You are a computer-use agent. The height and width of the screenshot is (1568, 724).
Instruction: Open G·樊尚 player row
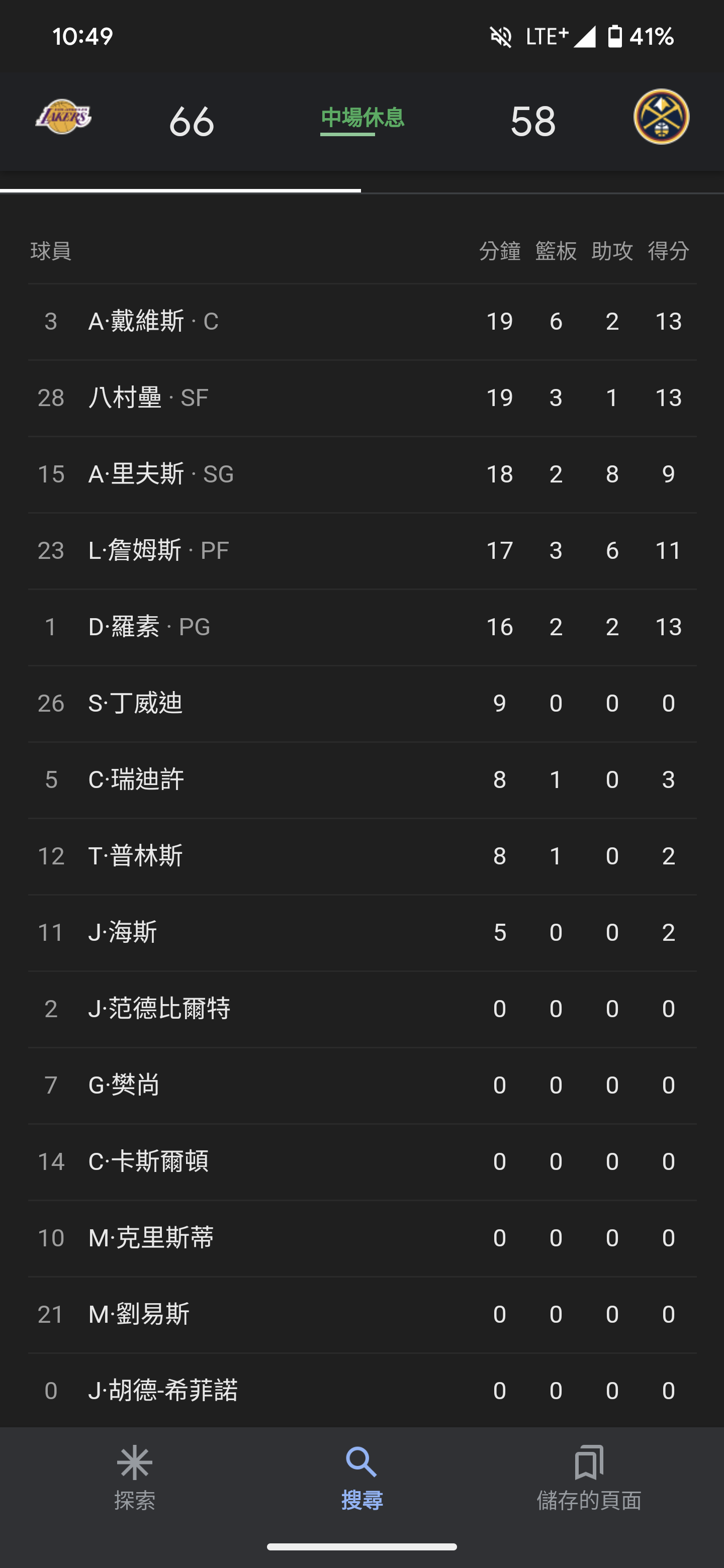coord(361,1086)
